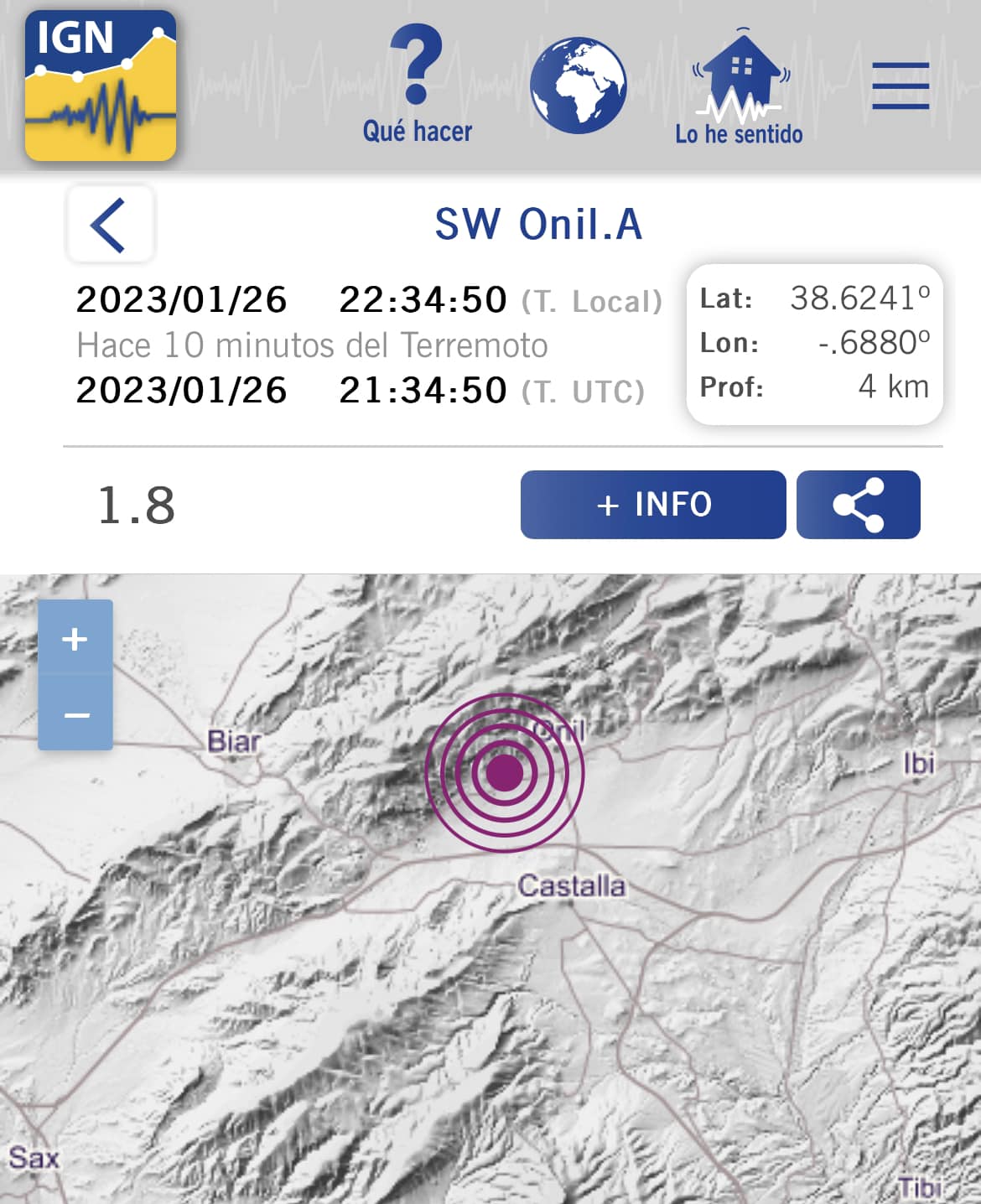Zoom in on the map
The height and width of the screenshot is (1204, 981).
tap(75, 639)
